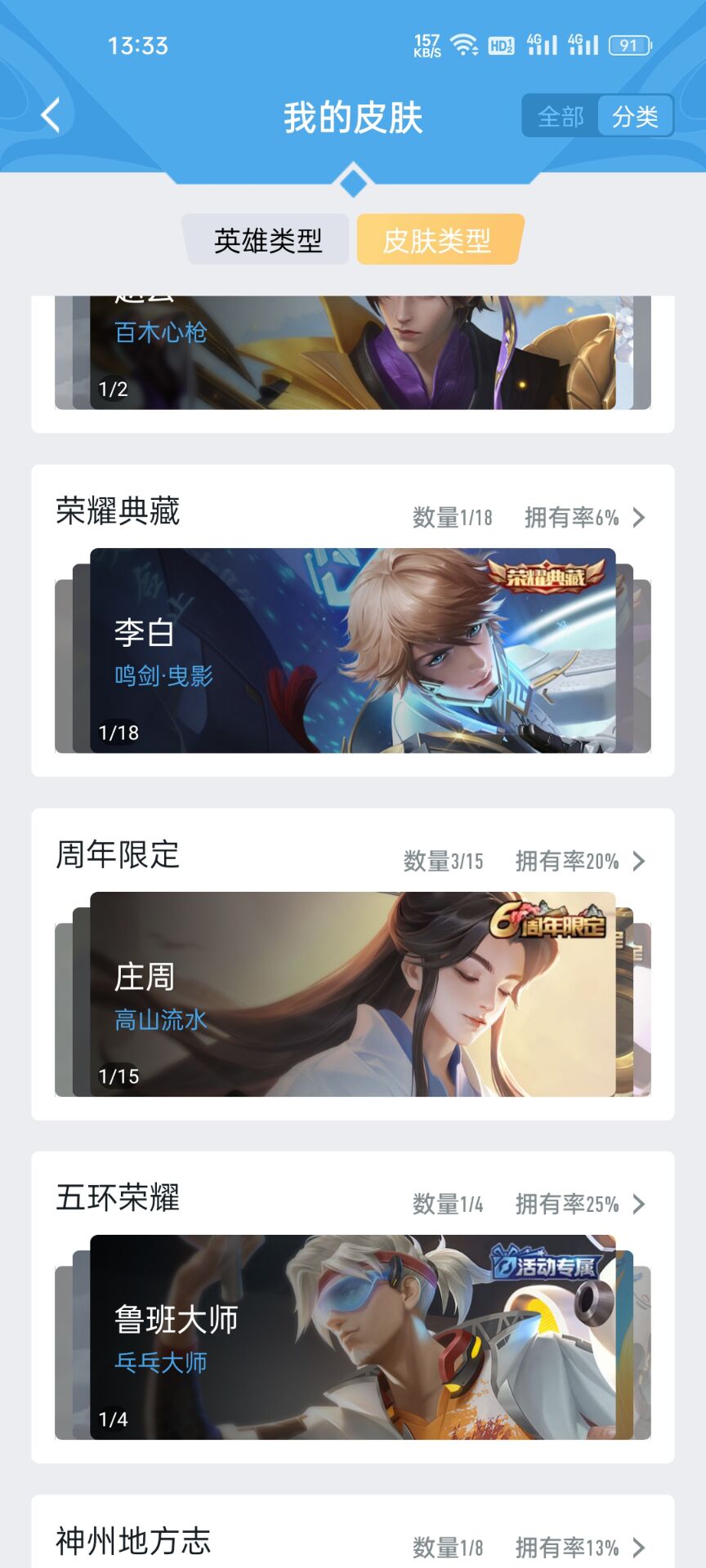Viewport: 706px width, 1568px height.
Task: Select the 皮肤类型 tab
Action: pos(437,240)
